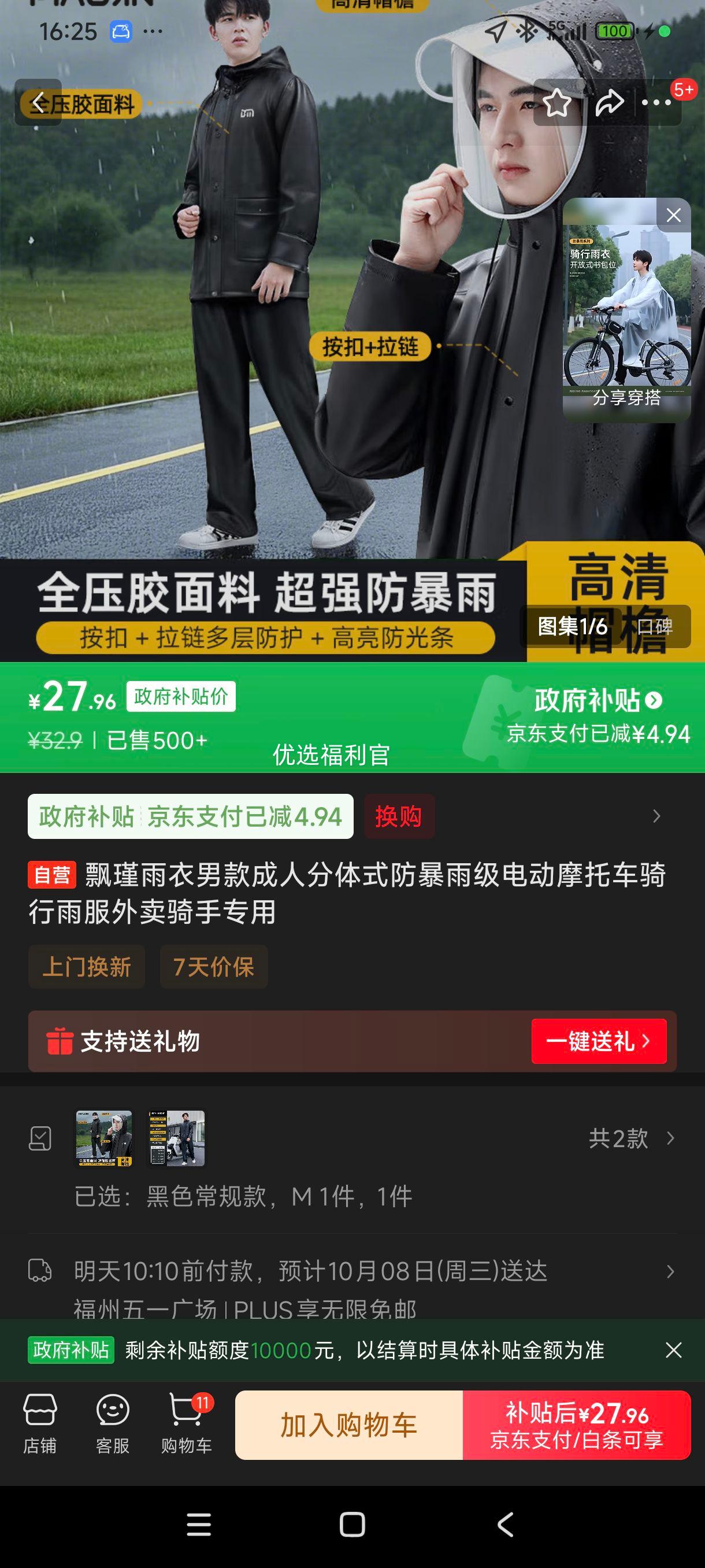The image size is (705, 1568).
Task: Open delivery info for 10月08日送达
Action: 669,1271
